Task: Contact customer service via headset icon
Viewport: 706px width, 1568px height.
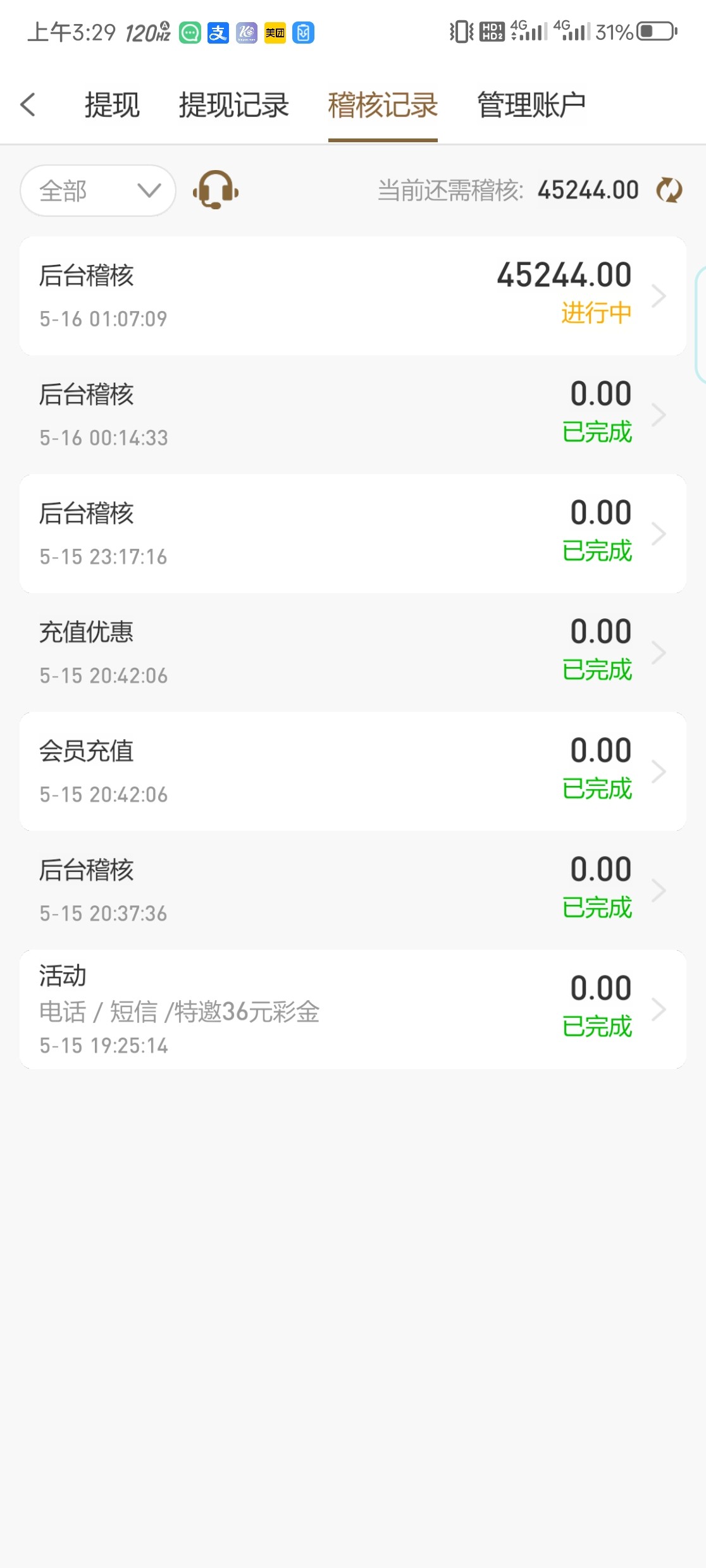Action: pos(216,190)
